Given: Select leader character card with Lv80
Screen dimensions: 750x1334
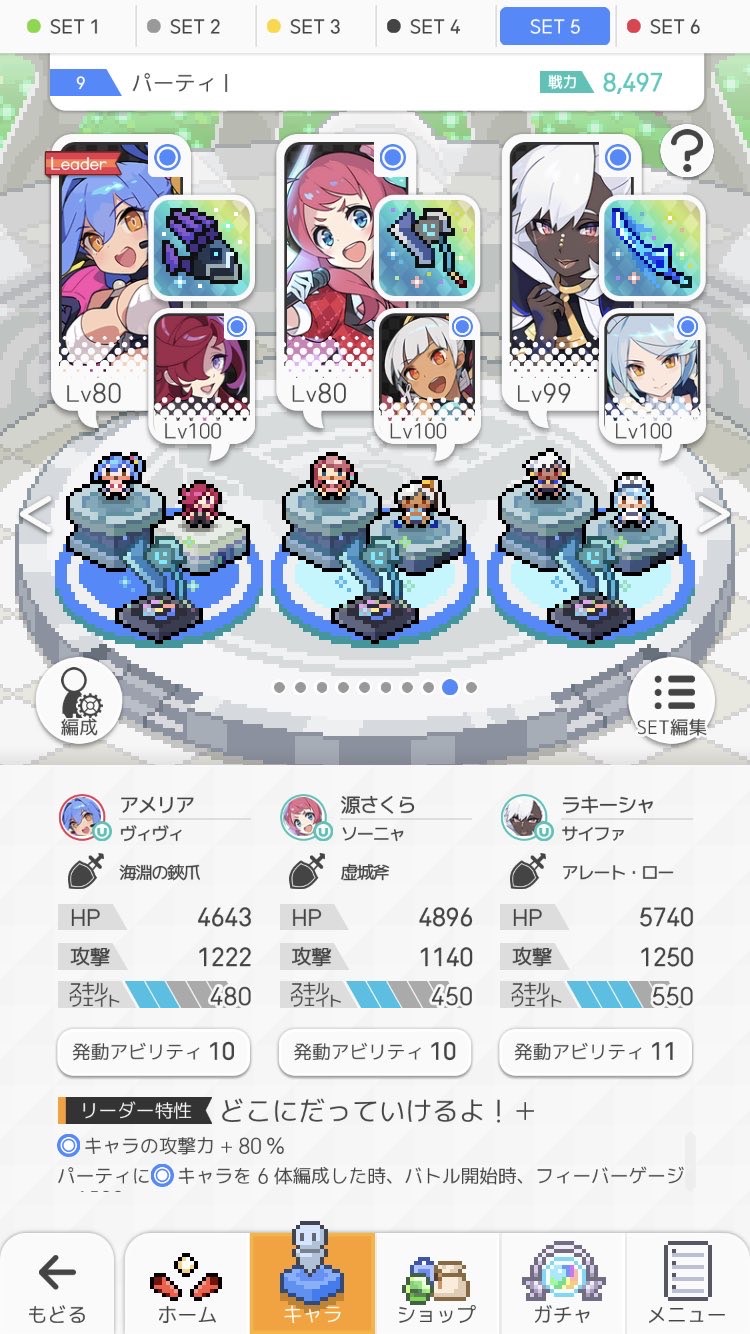Looking at the screenshot, I should point(100,270).
